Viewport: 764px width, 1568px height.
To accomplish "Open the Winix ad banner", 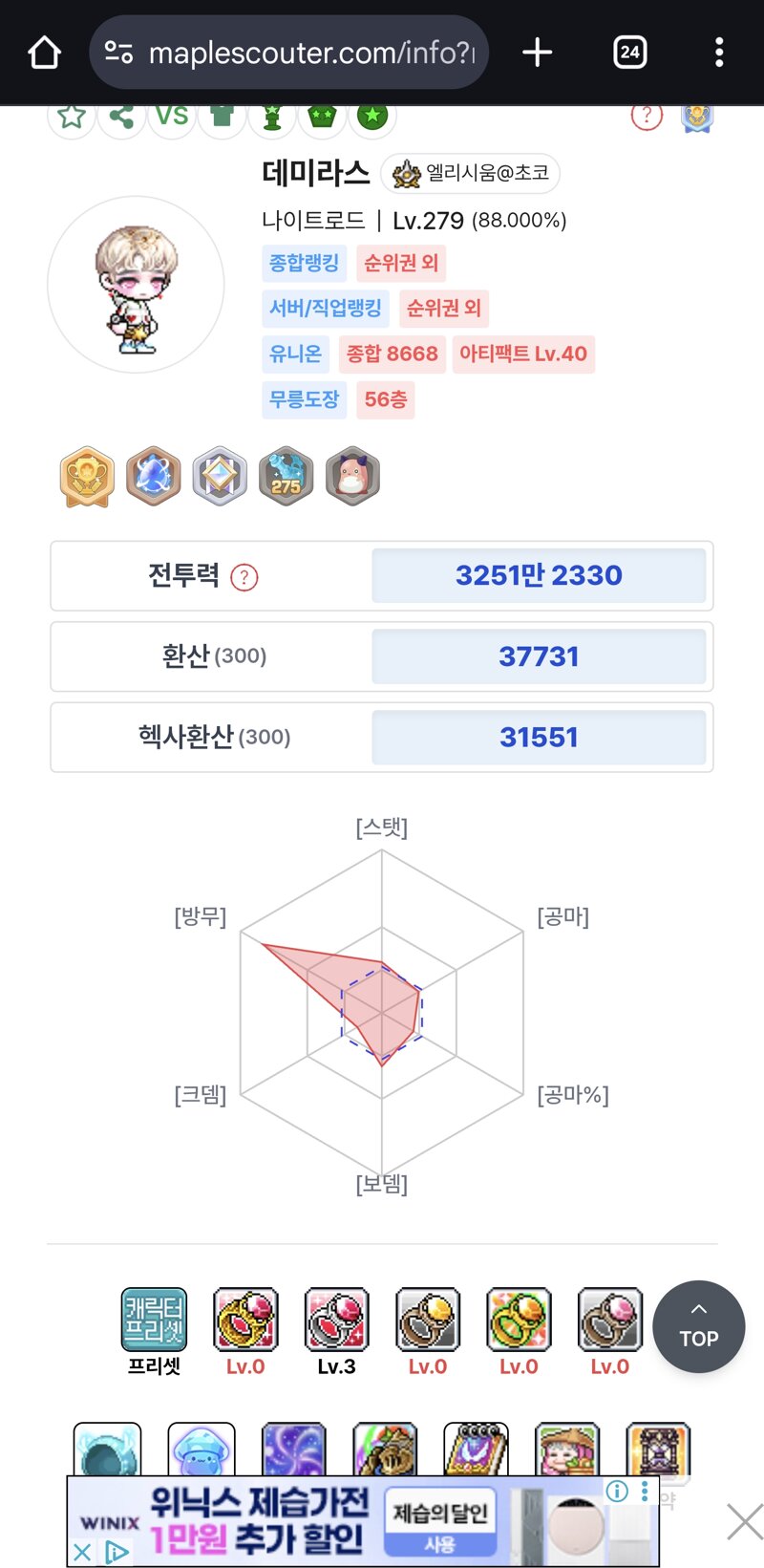I will (363, 1521).
